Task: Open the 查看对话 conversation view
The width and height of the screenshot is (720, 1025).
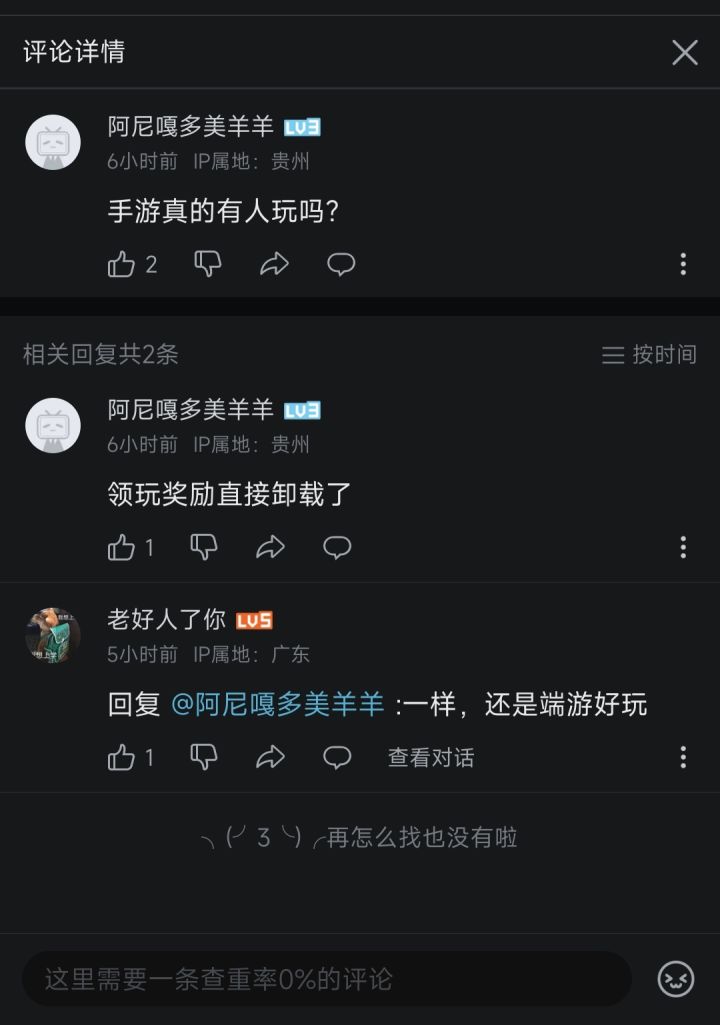Action: click(x=430, y=758)
